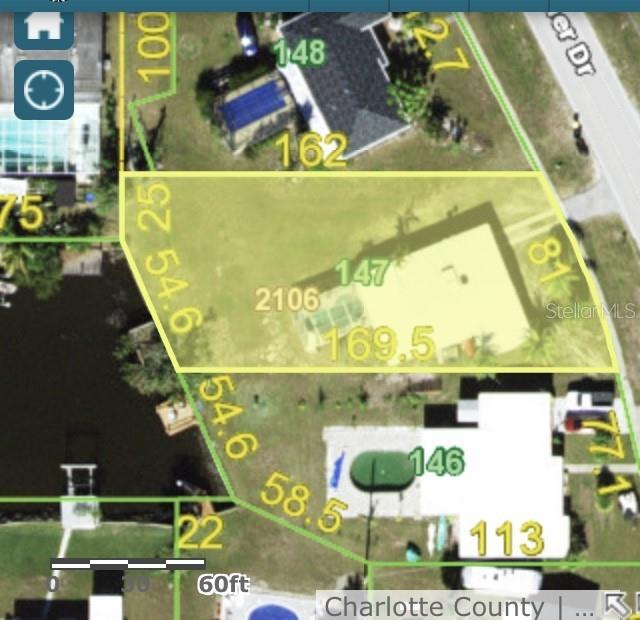
Task: Tap the home button for default map view
Action: (x=43, y=26)
